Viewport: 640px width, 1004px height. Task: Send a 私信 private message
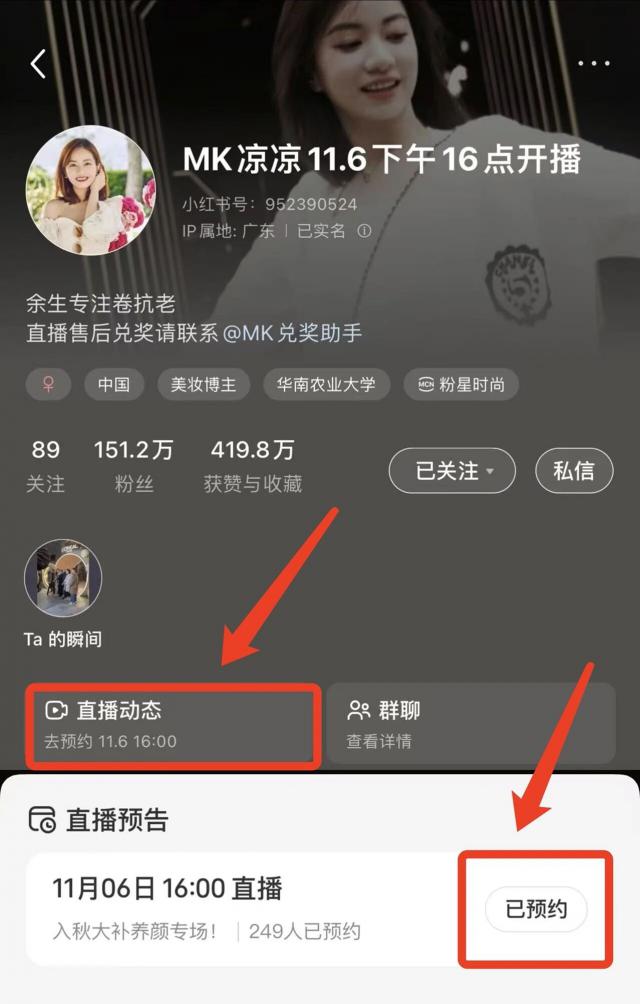click(x=574, y=471)
